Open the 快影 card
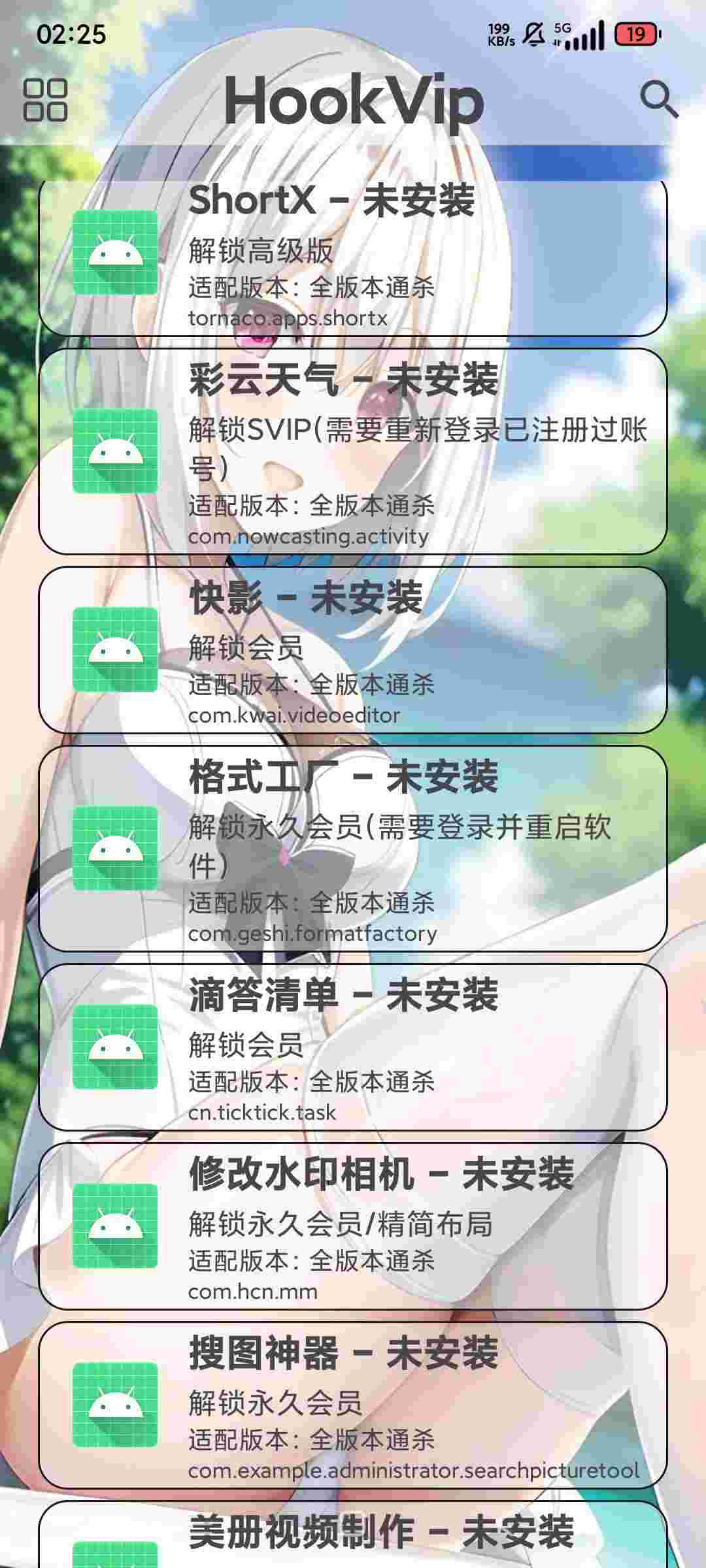The width and height of the screenshot is (706, 1568). tap(353, 650)
